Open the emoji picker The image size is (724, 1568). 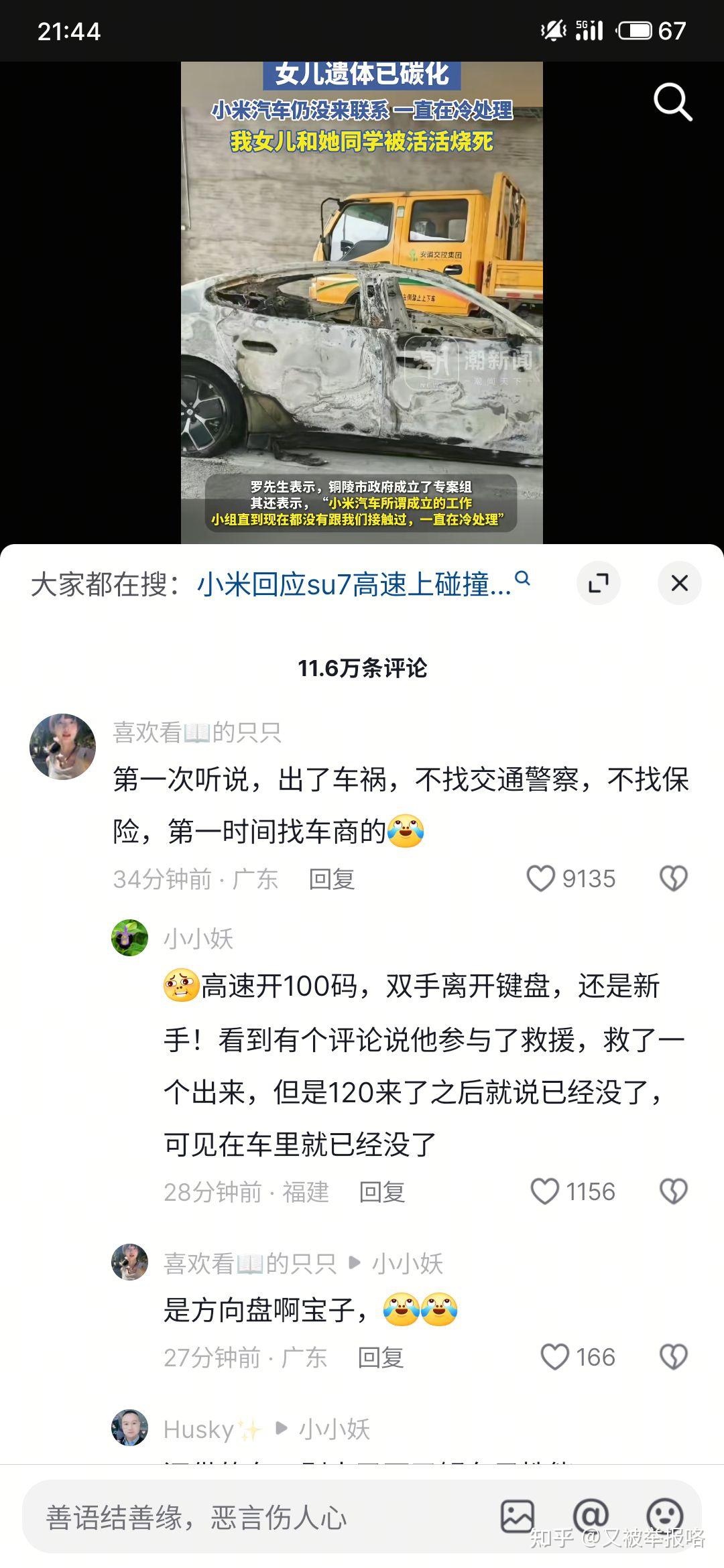tap(664, 1516)
